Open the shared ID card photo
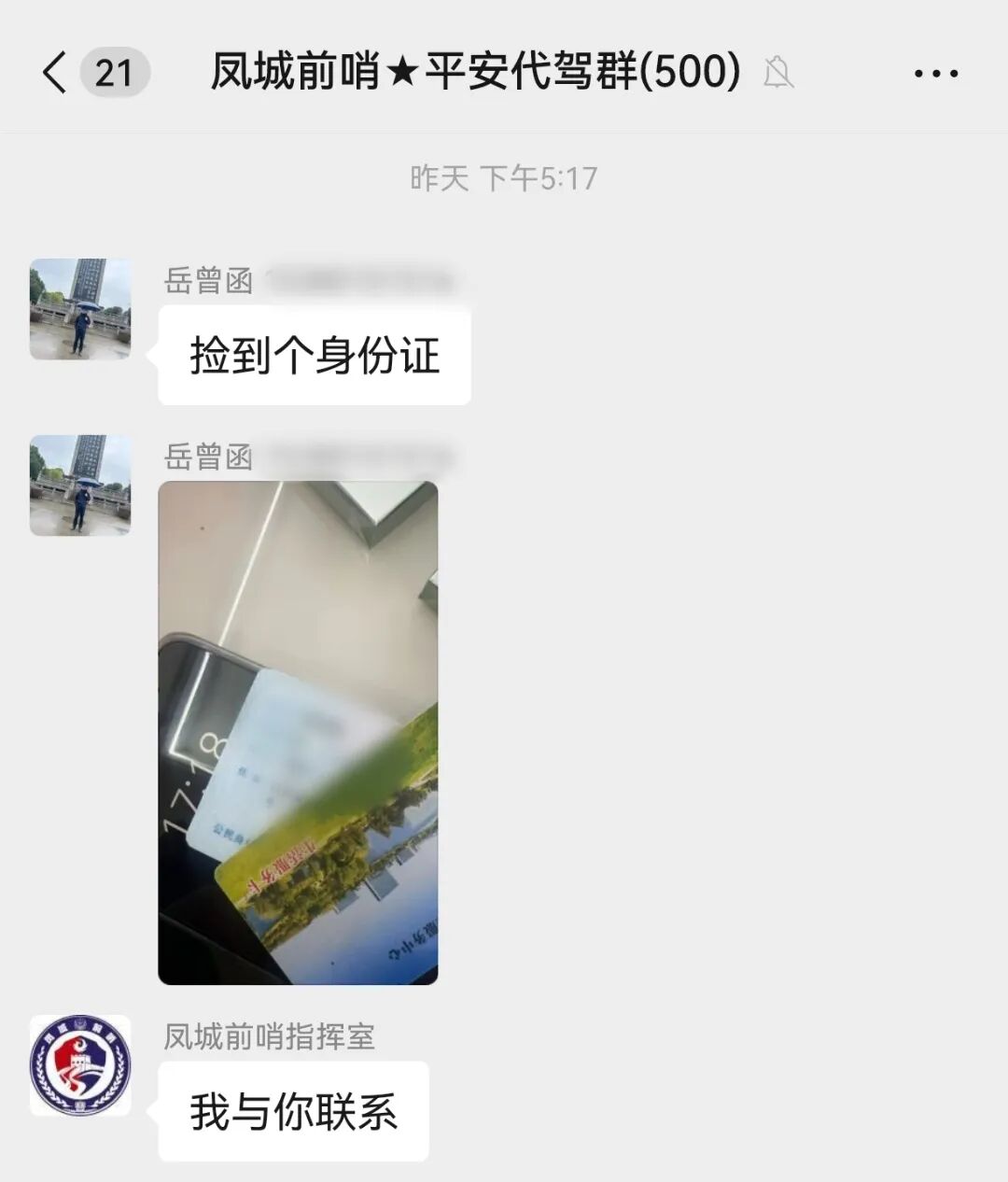1008x1182 pixels. [x=298, y=732]
